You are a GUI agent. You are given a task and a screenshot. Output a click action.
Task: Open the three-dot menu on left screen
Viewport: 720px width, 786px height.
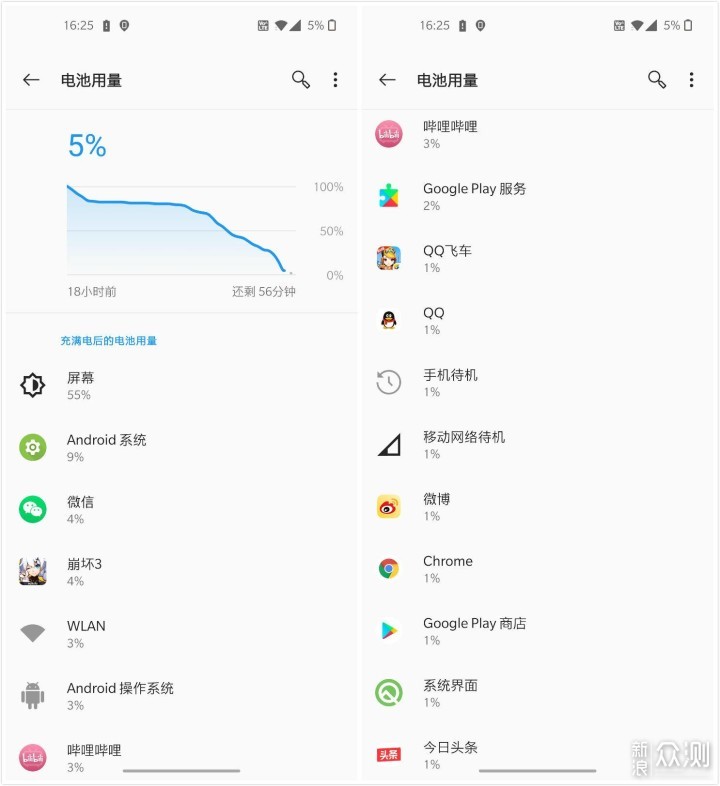click(x=335, y=80)
